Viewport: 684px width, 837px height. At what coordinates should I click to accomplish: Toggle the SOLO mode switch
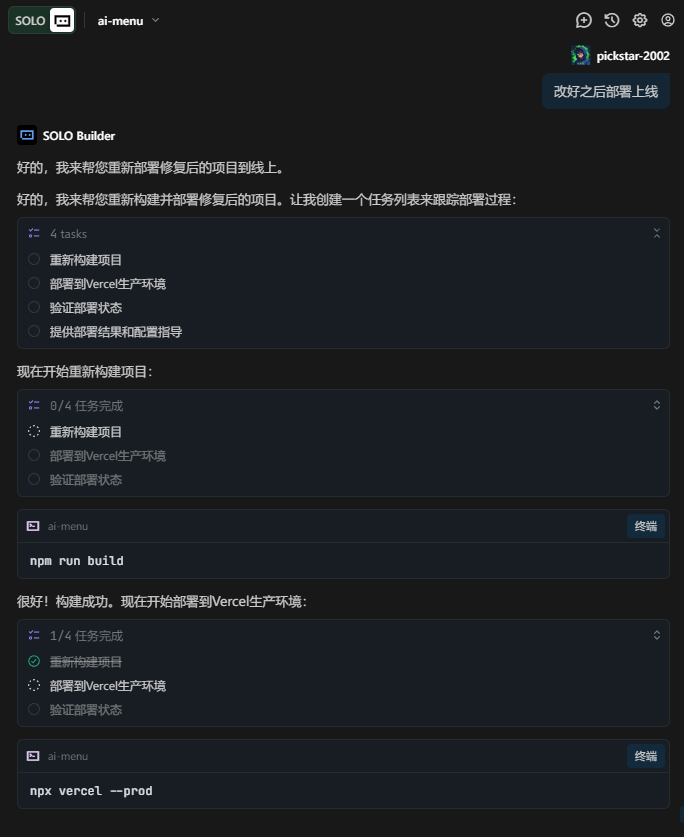[42, 20]
